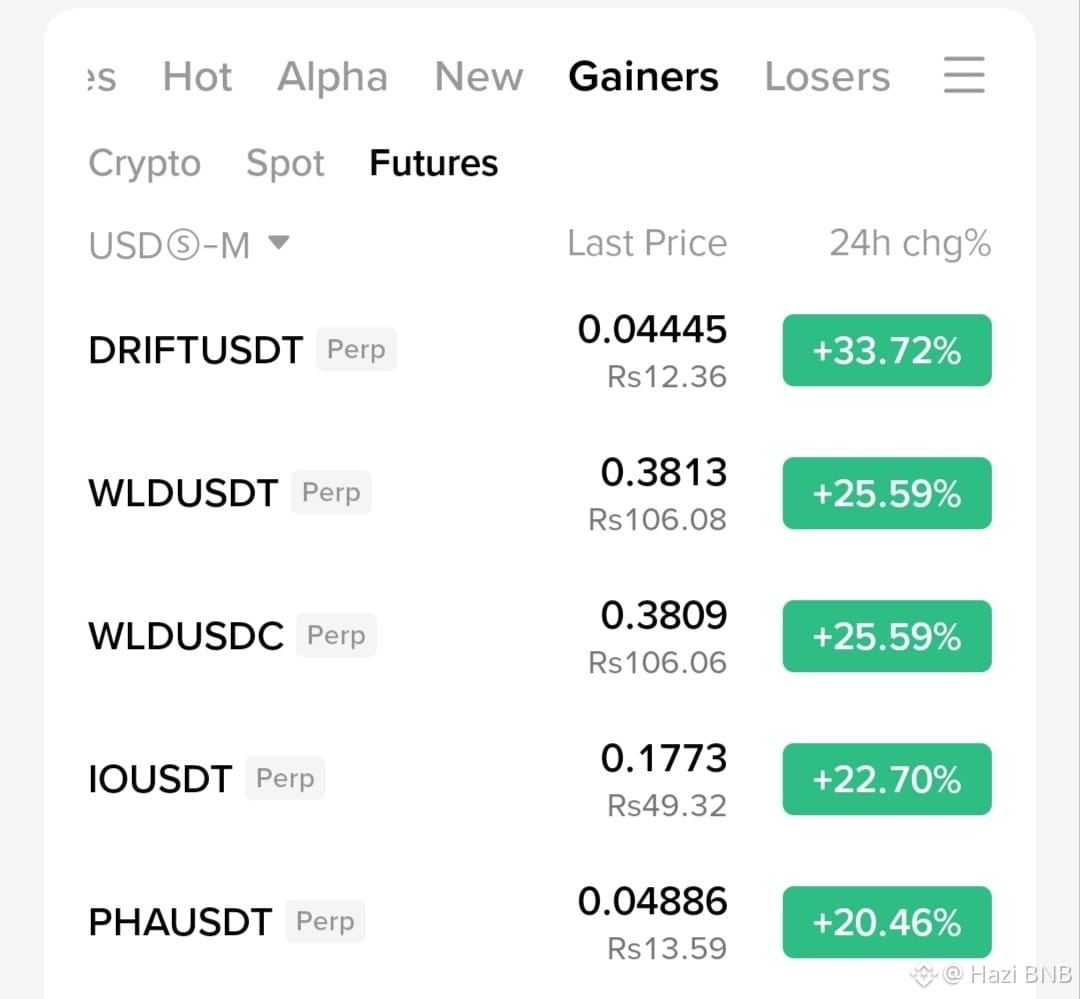Select the Gainers tab
The height and width of the screenshot is (999, 1080).
pyautogui.click(x=643, y=76)
